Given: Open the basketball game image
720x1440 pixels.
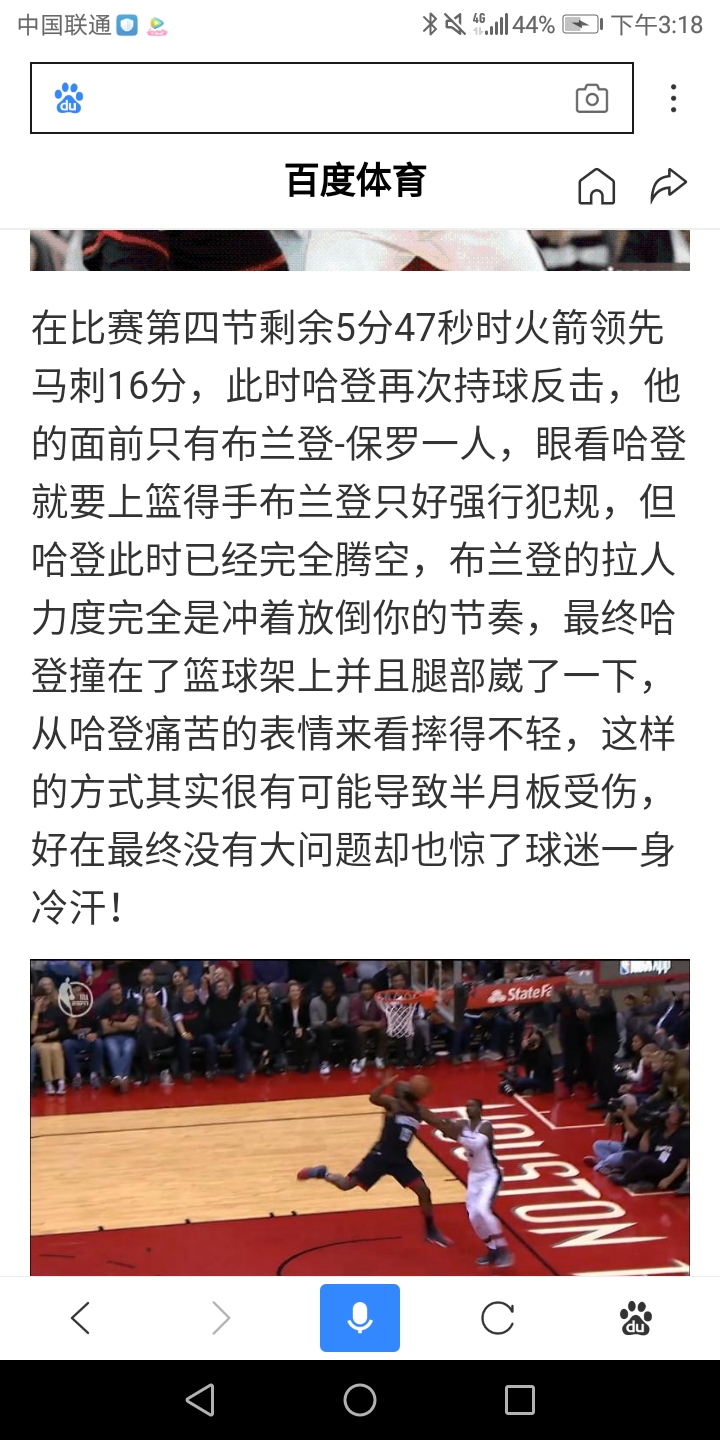Looking at the screenshot, I should point(360,1116).
